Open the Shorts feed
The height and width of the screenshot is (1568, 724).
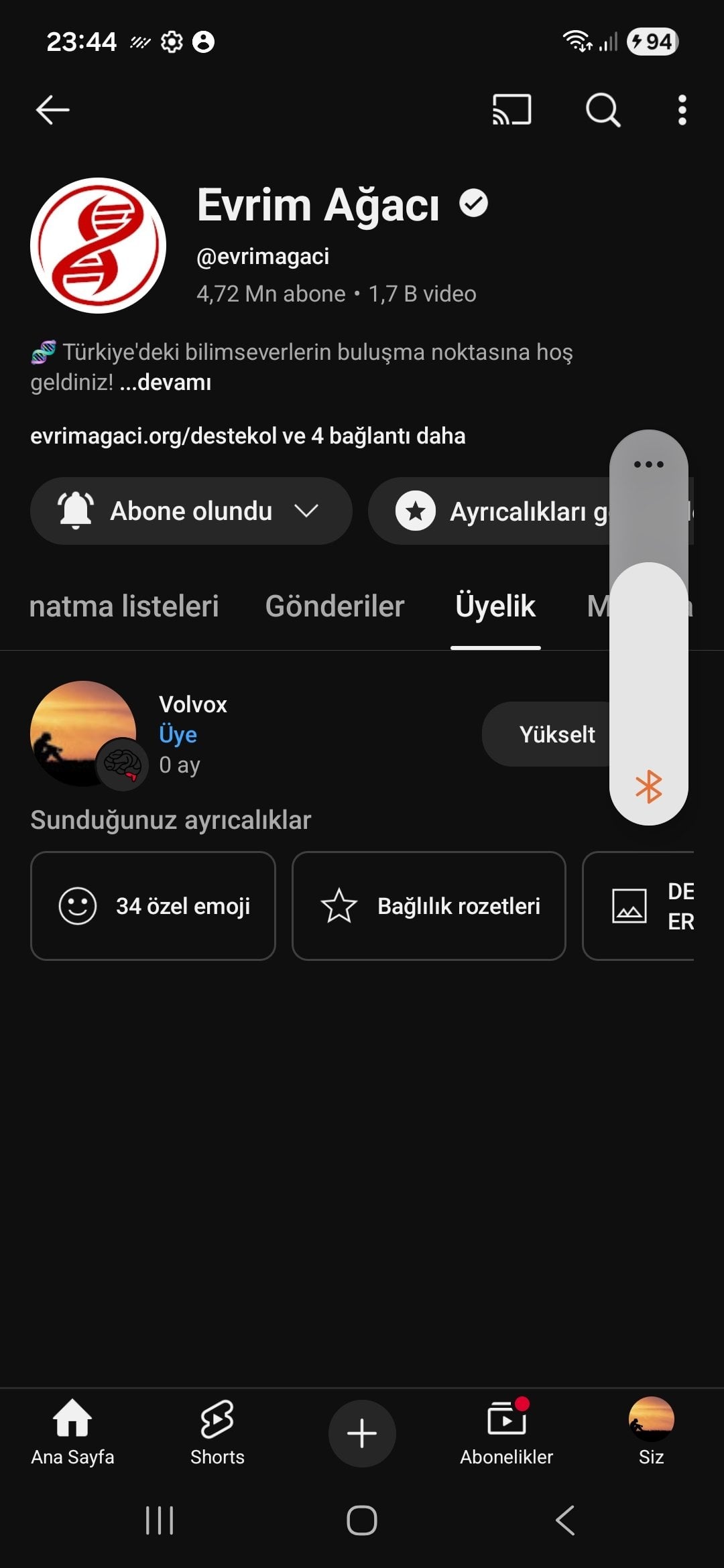[x=217, y=1433]
